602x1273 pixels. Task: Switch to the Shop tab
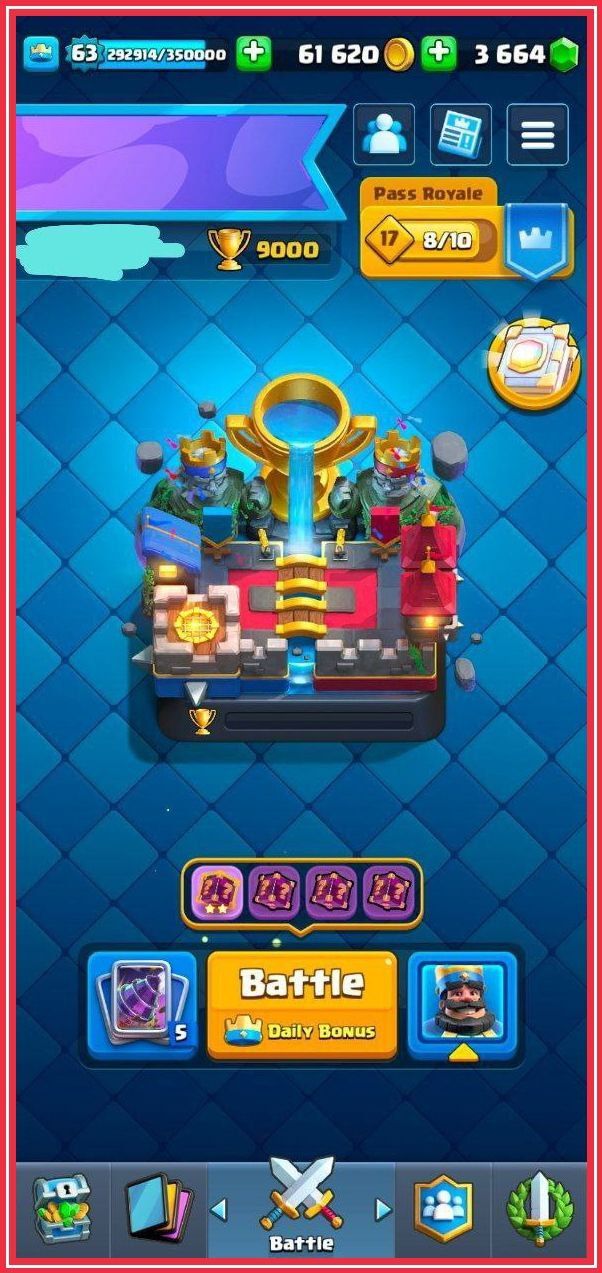[62, 1211]
